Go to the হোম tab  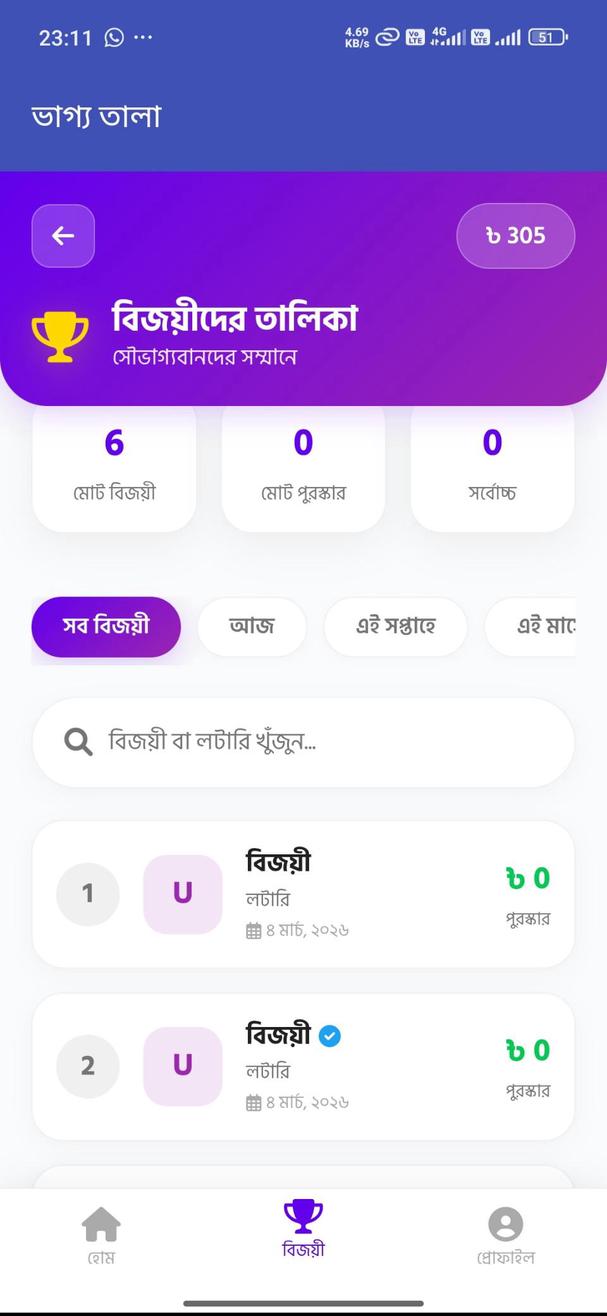point(101,1235)
